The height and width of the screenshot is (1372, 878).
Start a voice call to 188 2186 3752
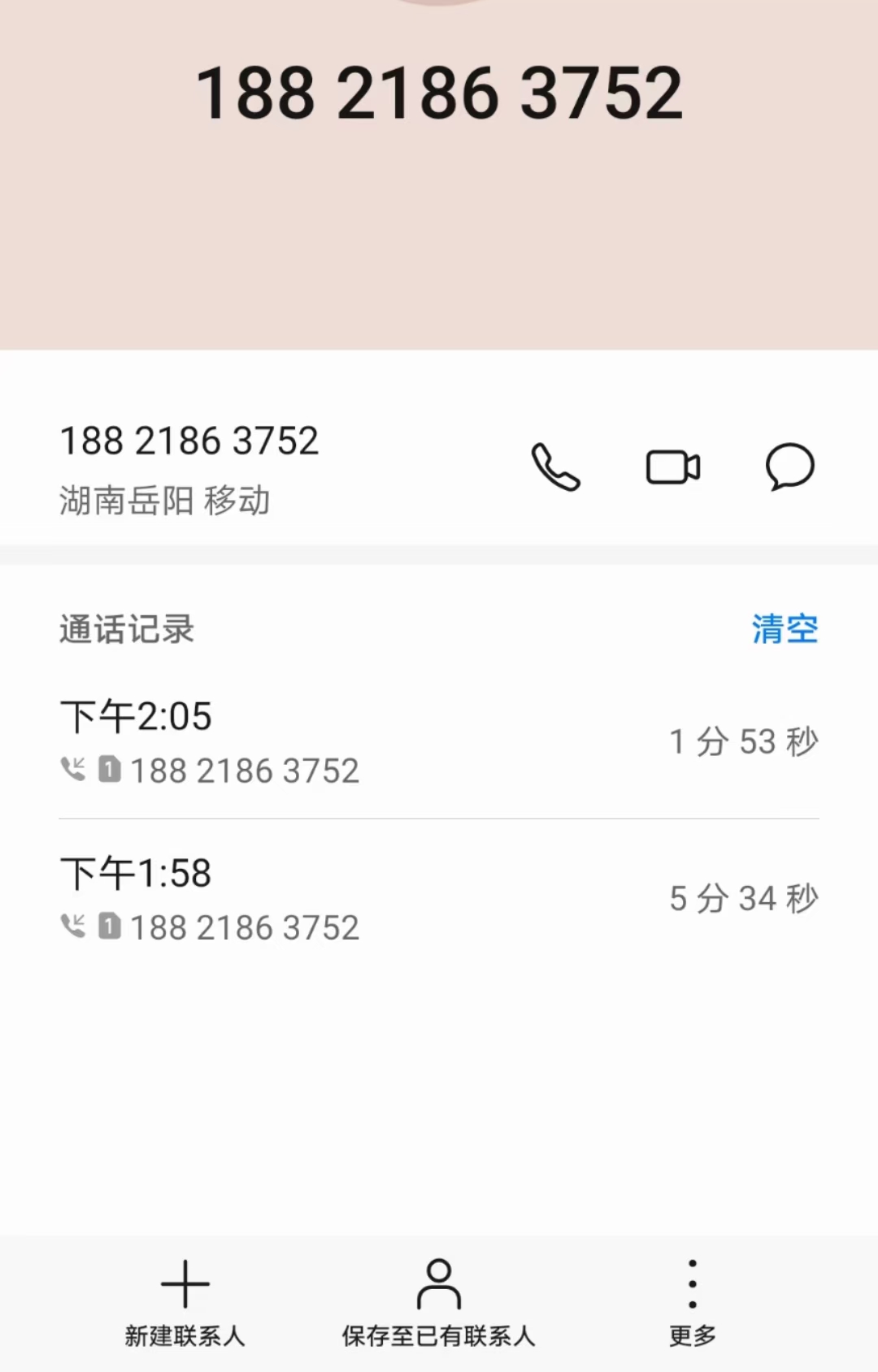point(556,467)
